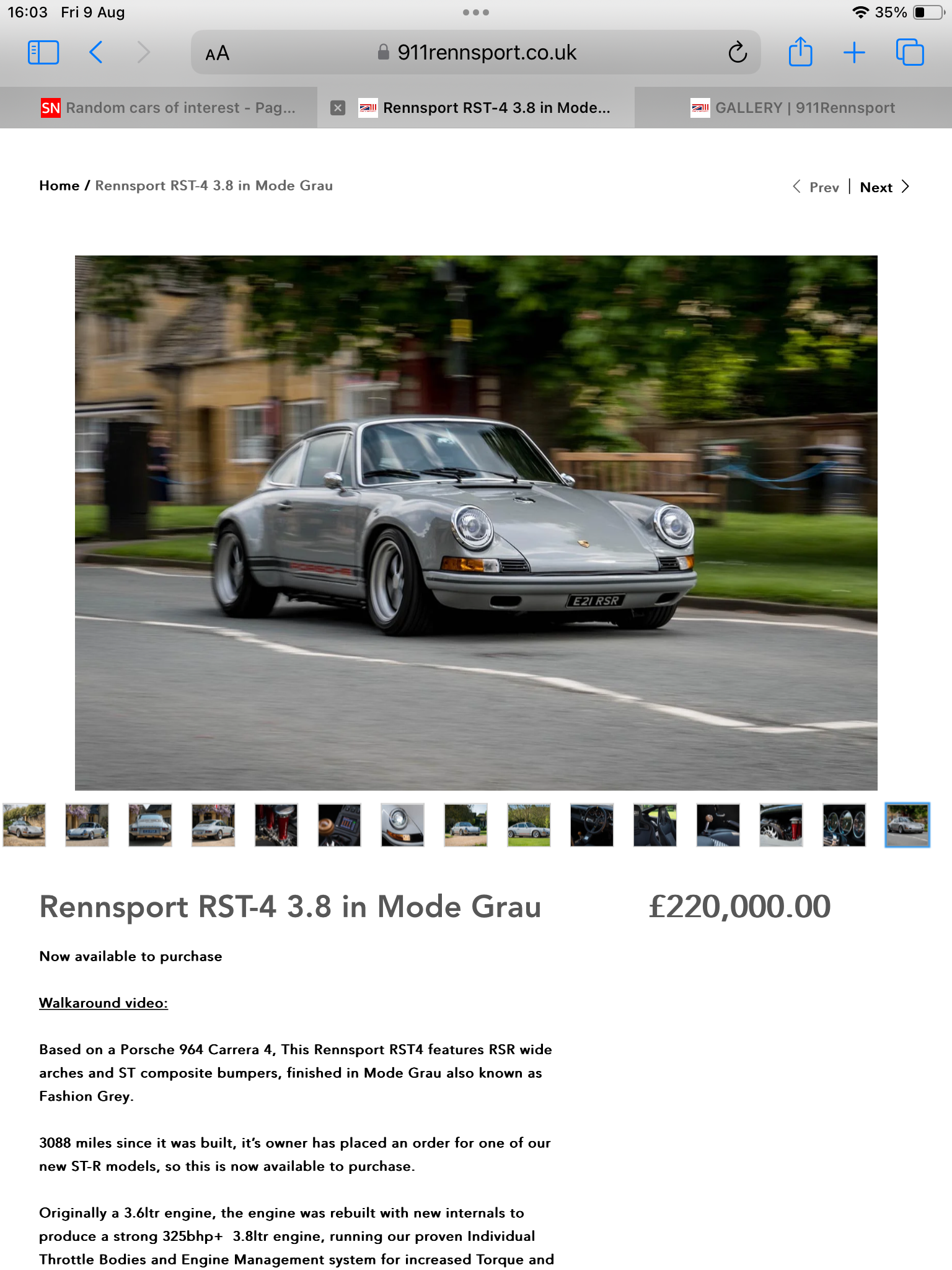Enlarge the main car photo
This screenshot has width=952, height=1270.
[x=476, y=523]
